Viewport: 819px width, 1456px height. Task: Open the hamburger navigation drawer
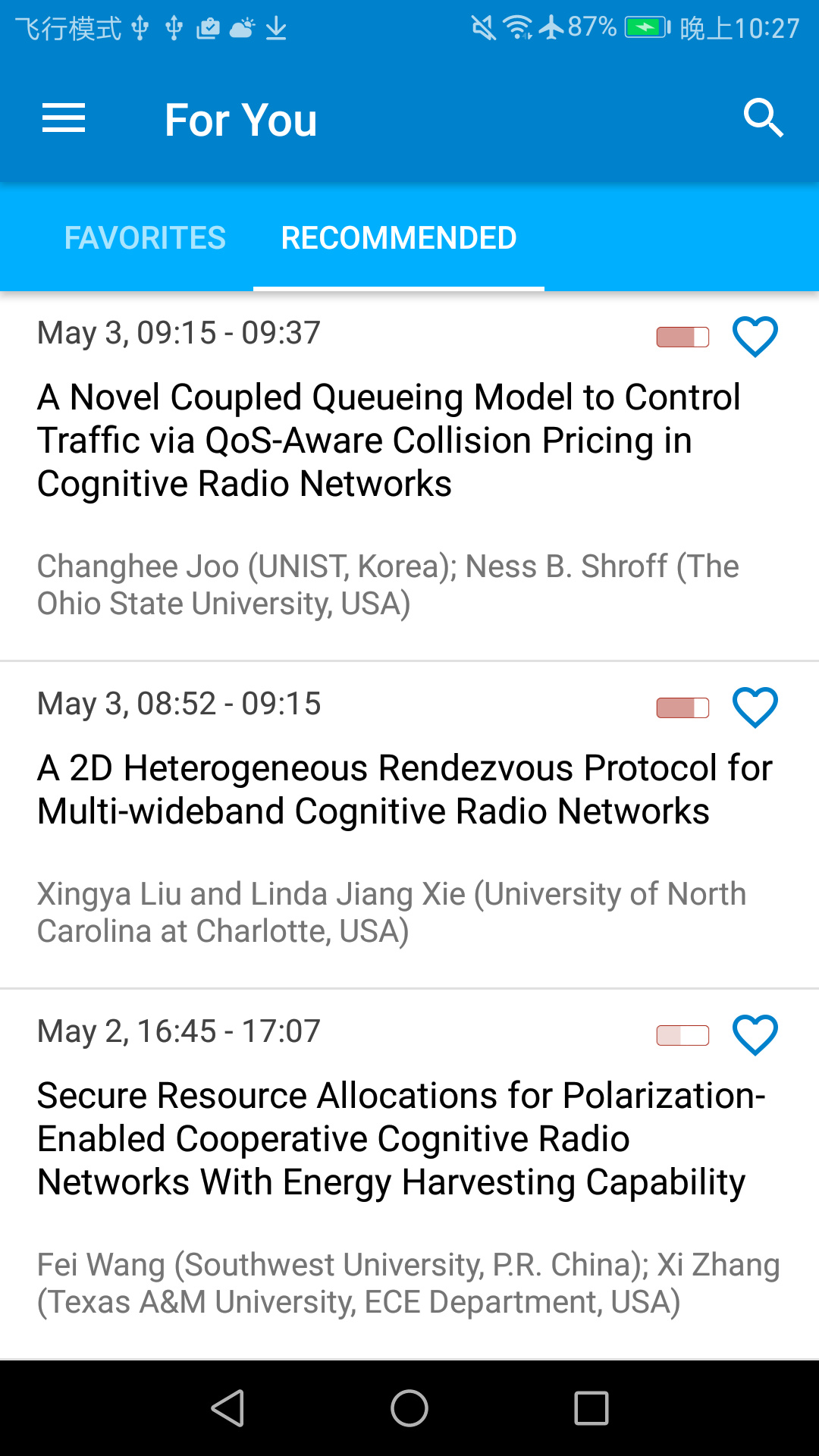[64, 119]
